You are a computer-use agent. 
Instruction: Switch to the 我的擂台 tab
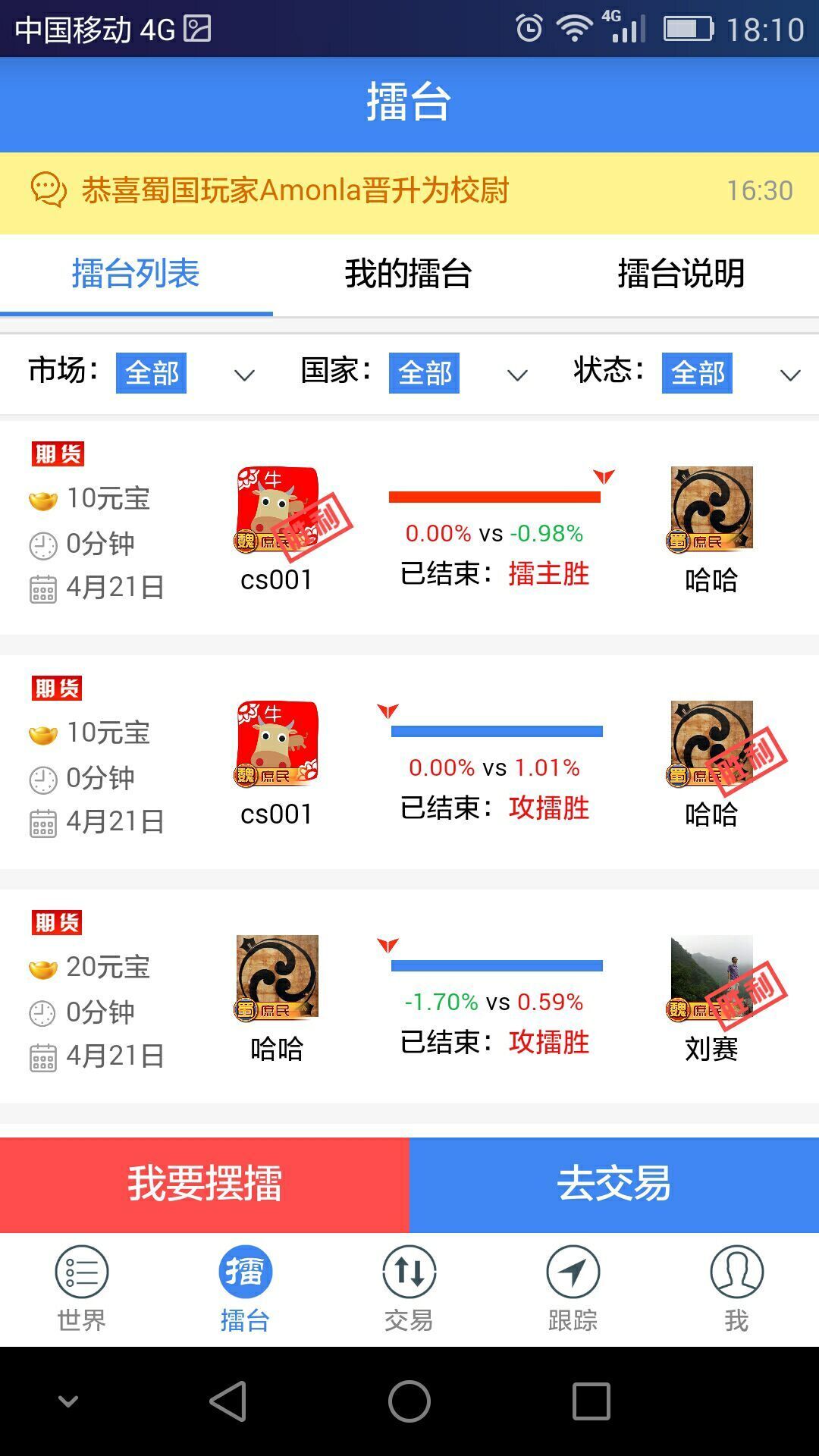[x=409, y=274]
